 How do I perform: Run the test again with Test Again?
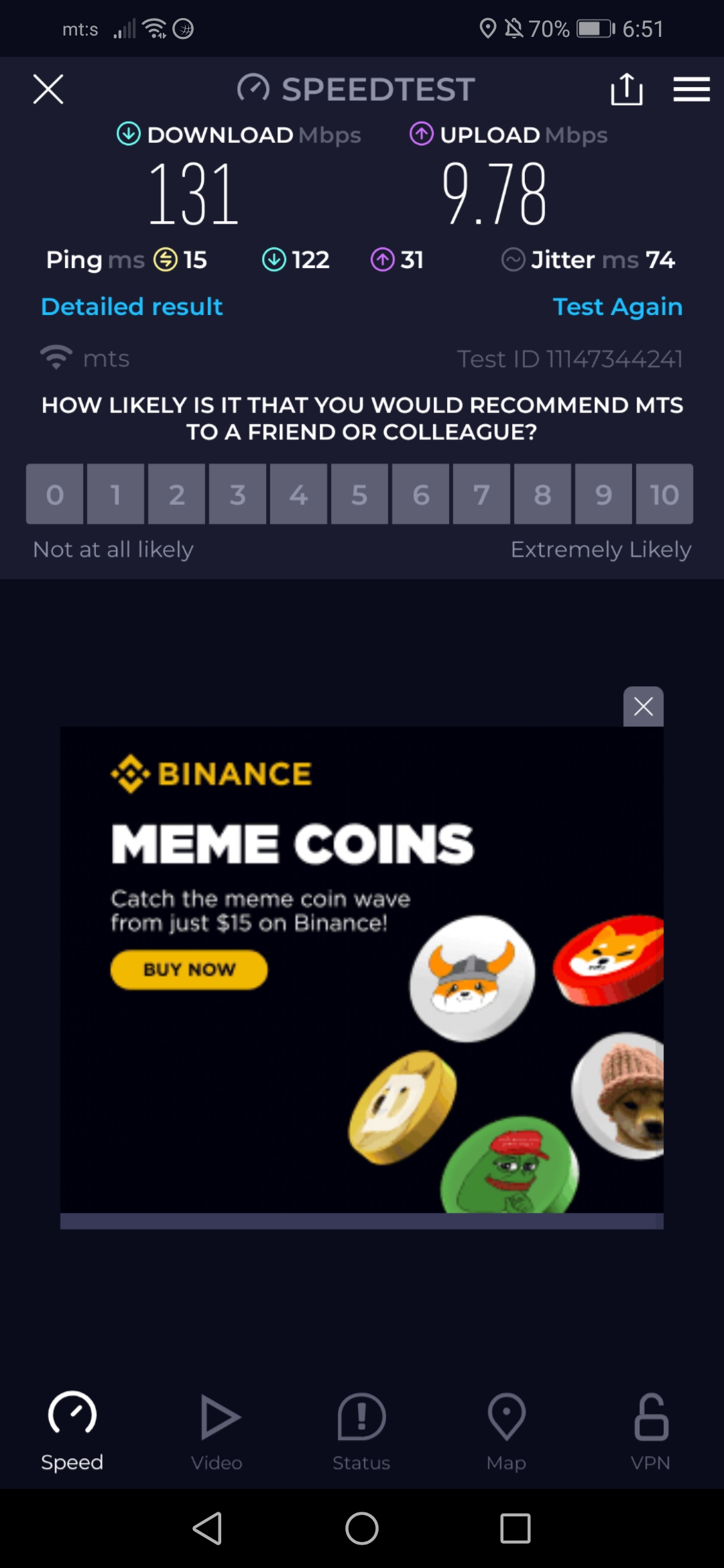click(x=617, y=306)
